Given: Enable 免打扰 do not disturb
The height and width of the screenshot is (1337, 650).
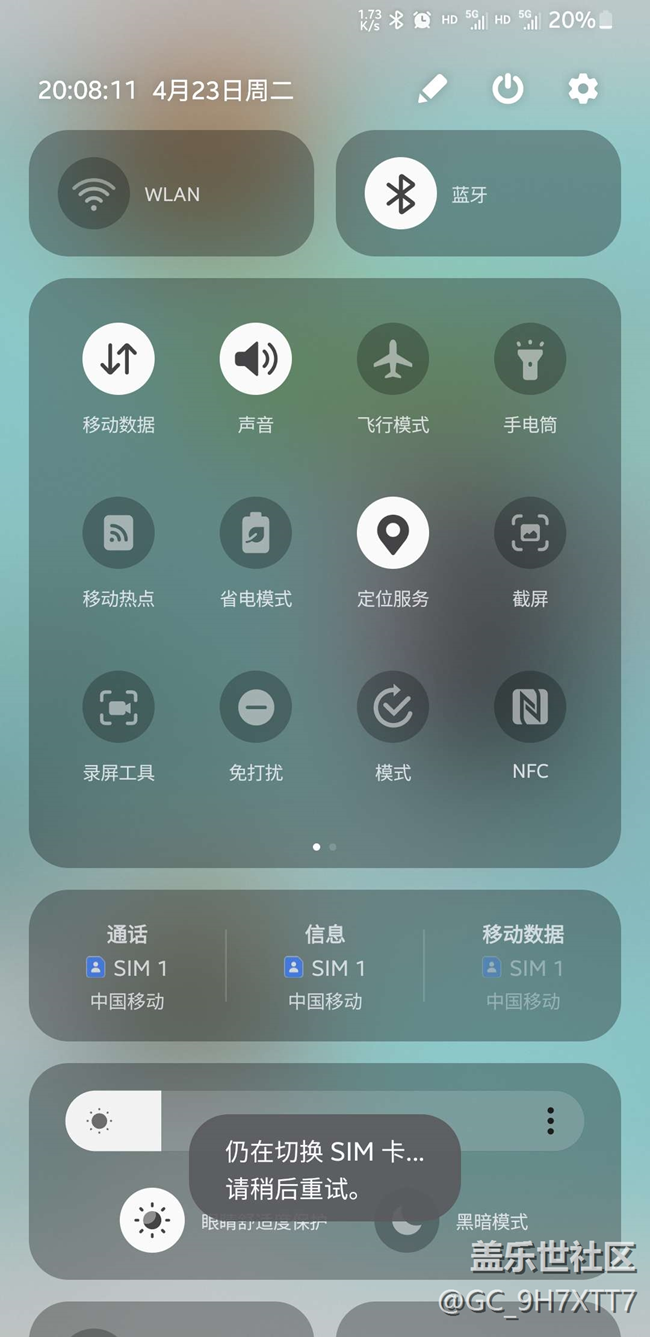Looking at the screenshot, I should pos(256,707).
